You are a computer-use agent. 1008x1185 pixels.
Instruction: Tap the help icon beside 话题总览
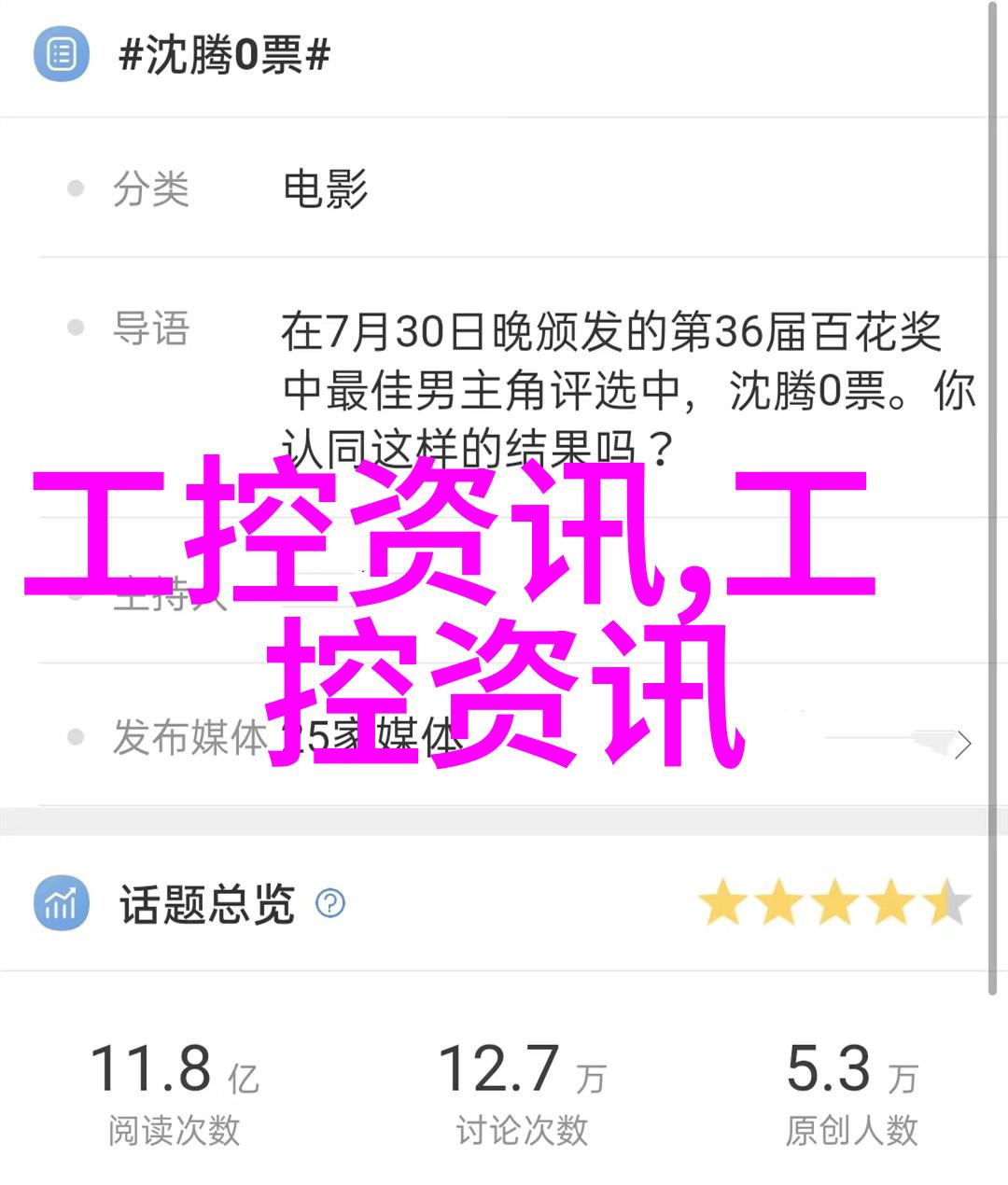pos(330,903)
